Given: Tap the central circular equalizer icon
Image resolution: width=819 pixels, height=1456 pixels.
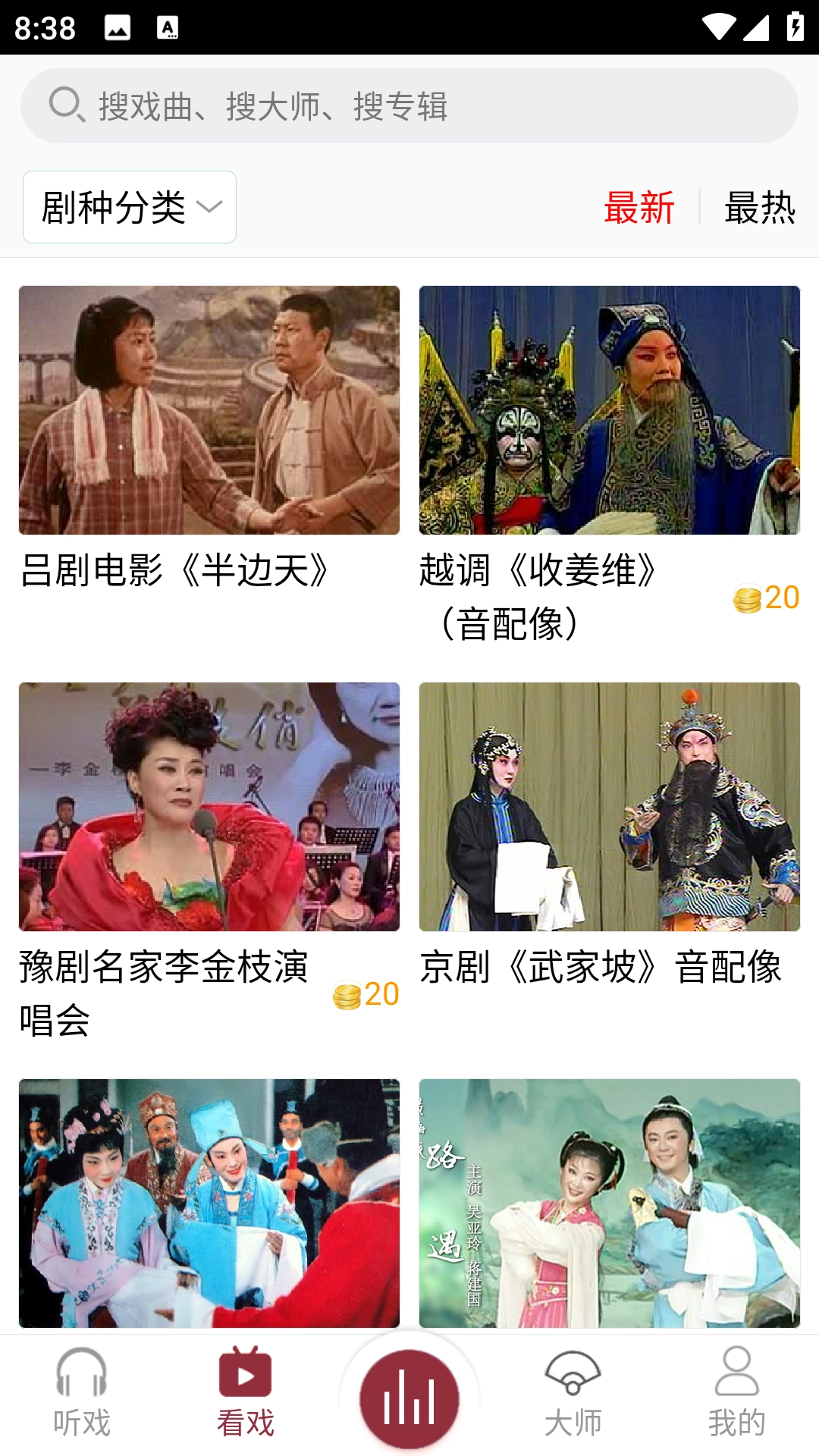Looking at the screenshot, I should coord(409,1399).
